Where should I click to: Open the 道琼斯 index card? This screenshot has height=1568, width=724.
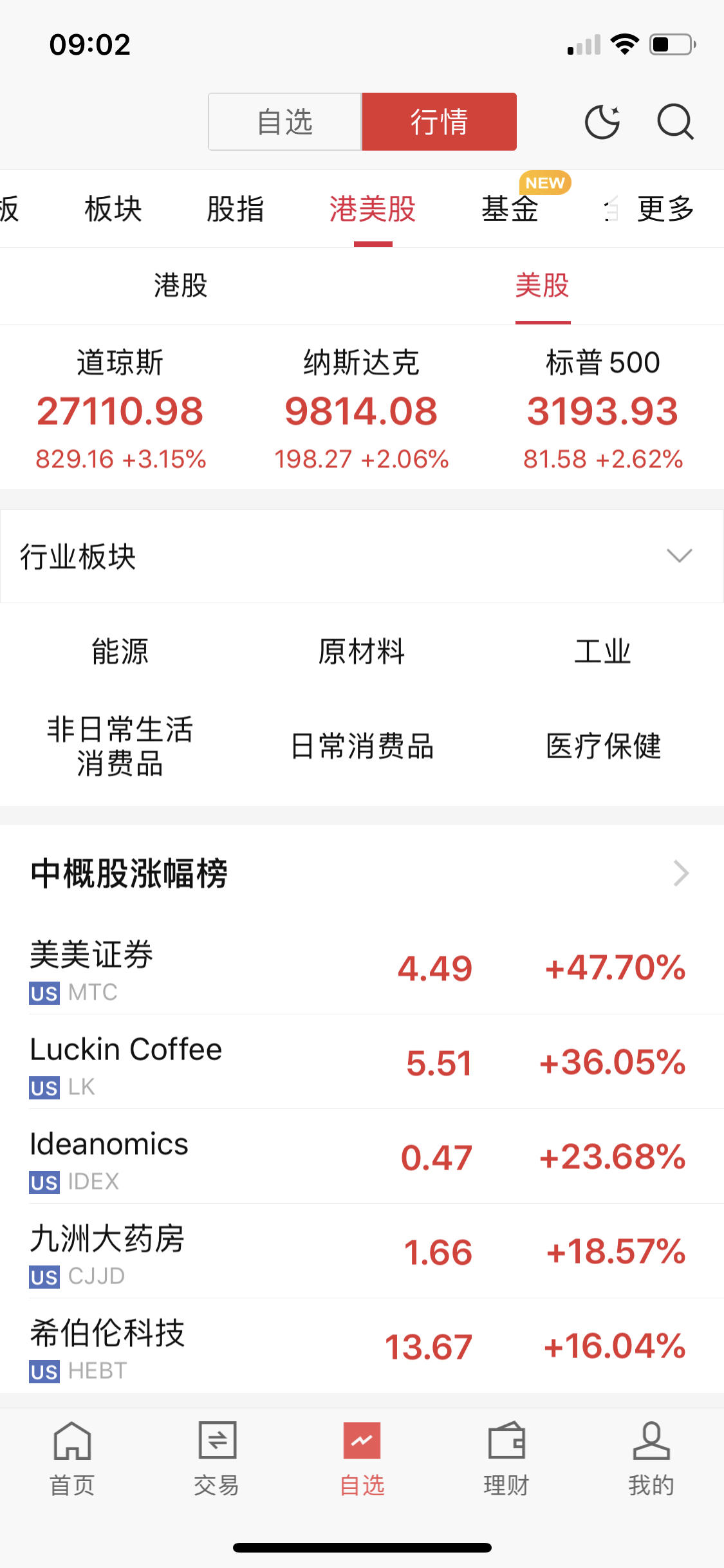[120, 409]
